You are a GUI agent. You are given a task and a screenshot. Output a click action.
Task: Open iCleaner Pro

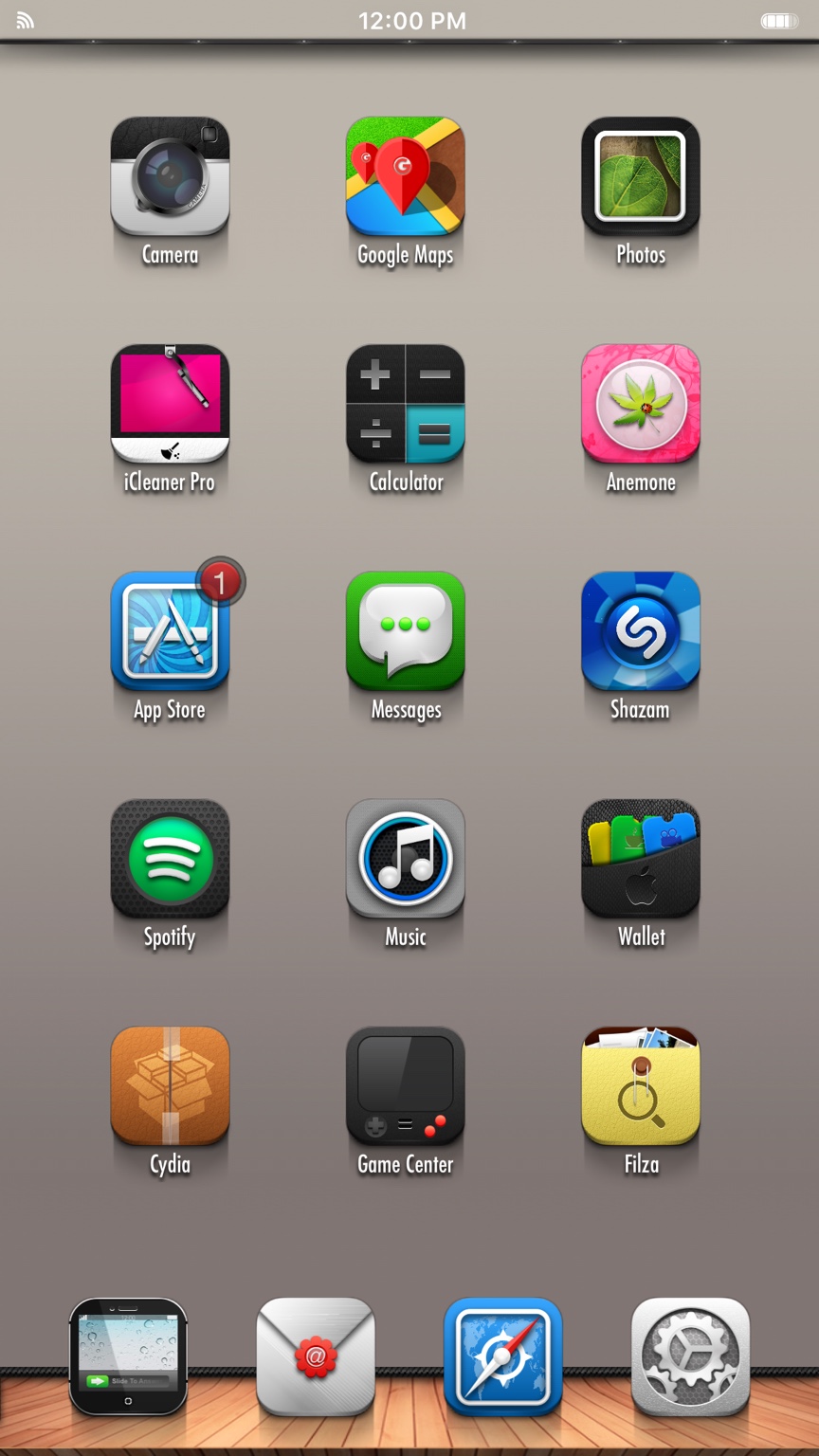pos(170,404)
